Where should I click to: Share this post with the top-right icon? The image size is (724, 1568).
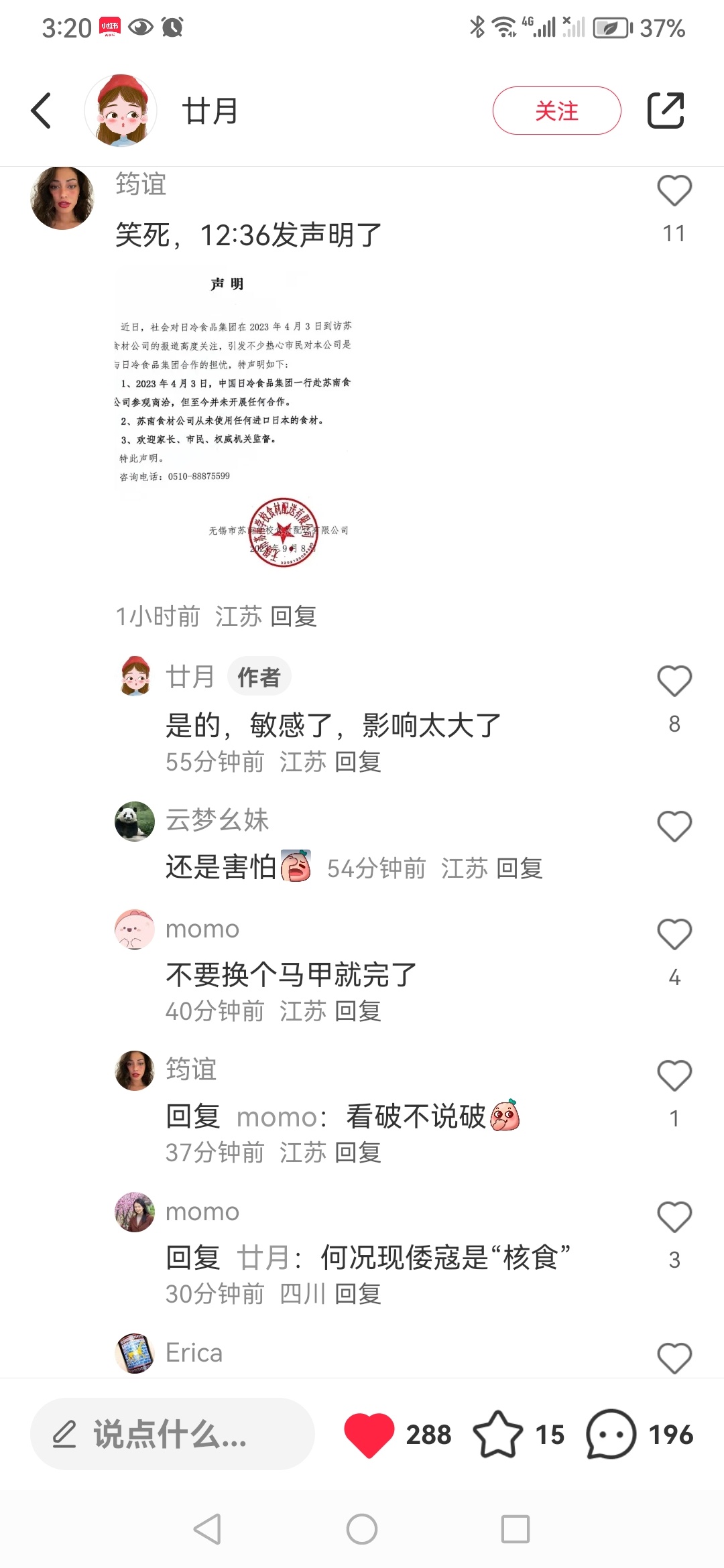[x=665, y=111]
